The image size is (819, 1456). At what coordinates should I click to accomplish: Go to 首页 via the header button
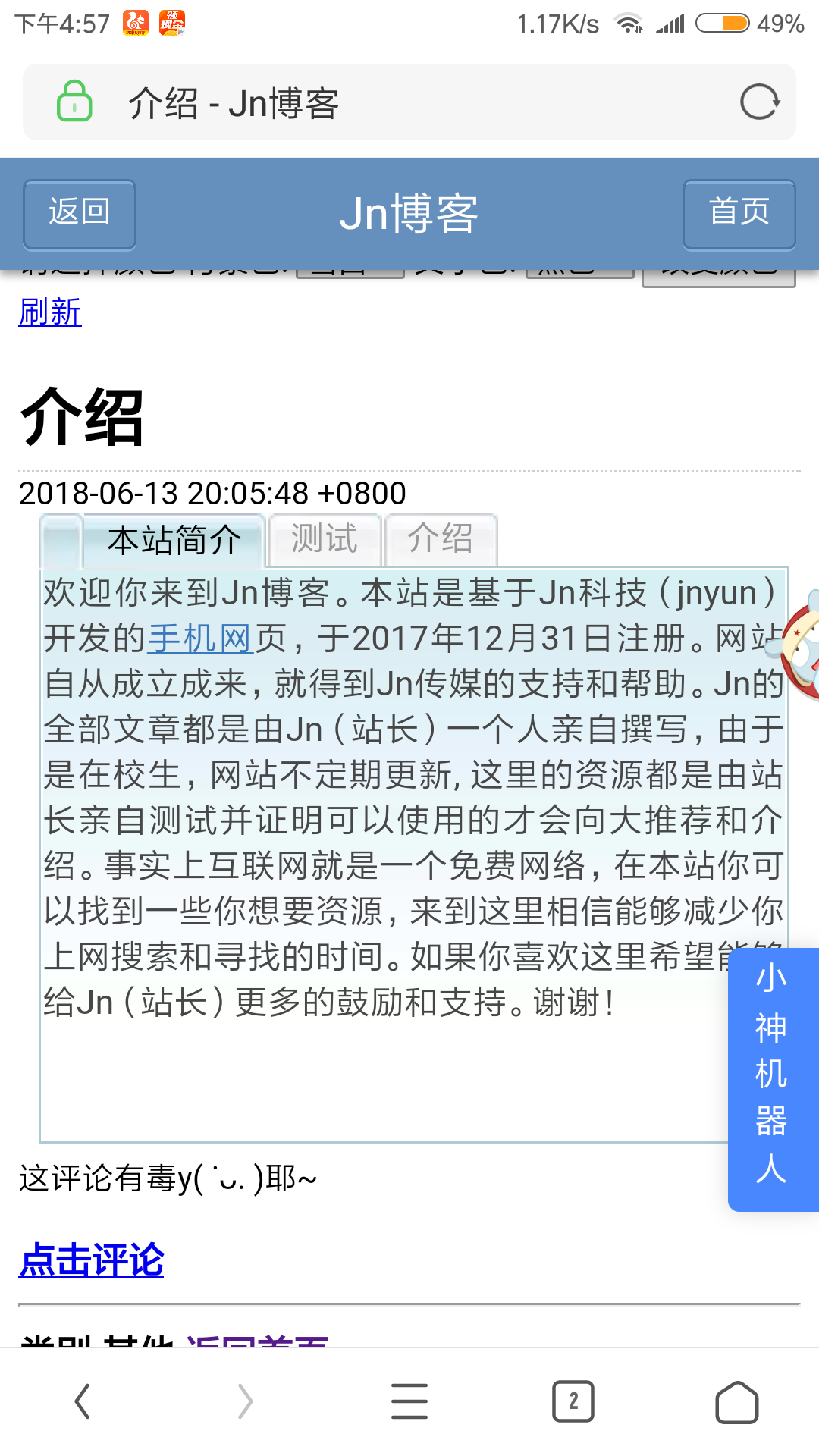pyautogui.click(x=739, y=214)
